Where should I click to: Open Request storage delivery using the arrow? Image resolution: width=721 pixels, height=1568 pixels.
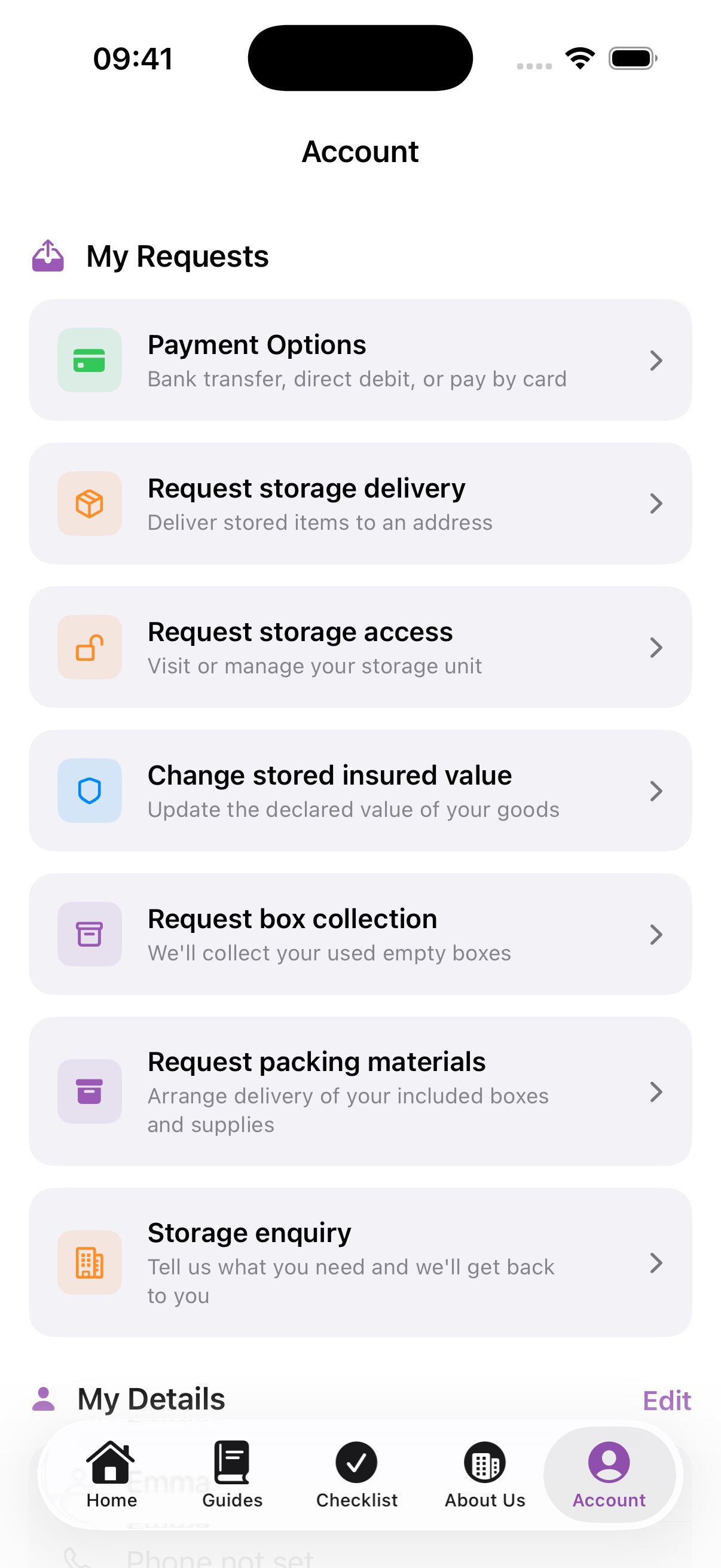[x=656, y=504]
